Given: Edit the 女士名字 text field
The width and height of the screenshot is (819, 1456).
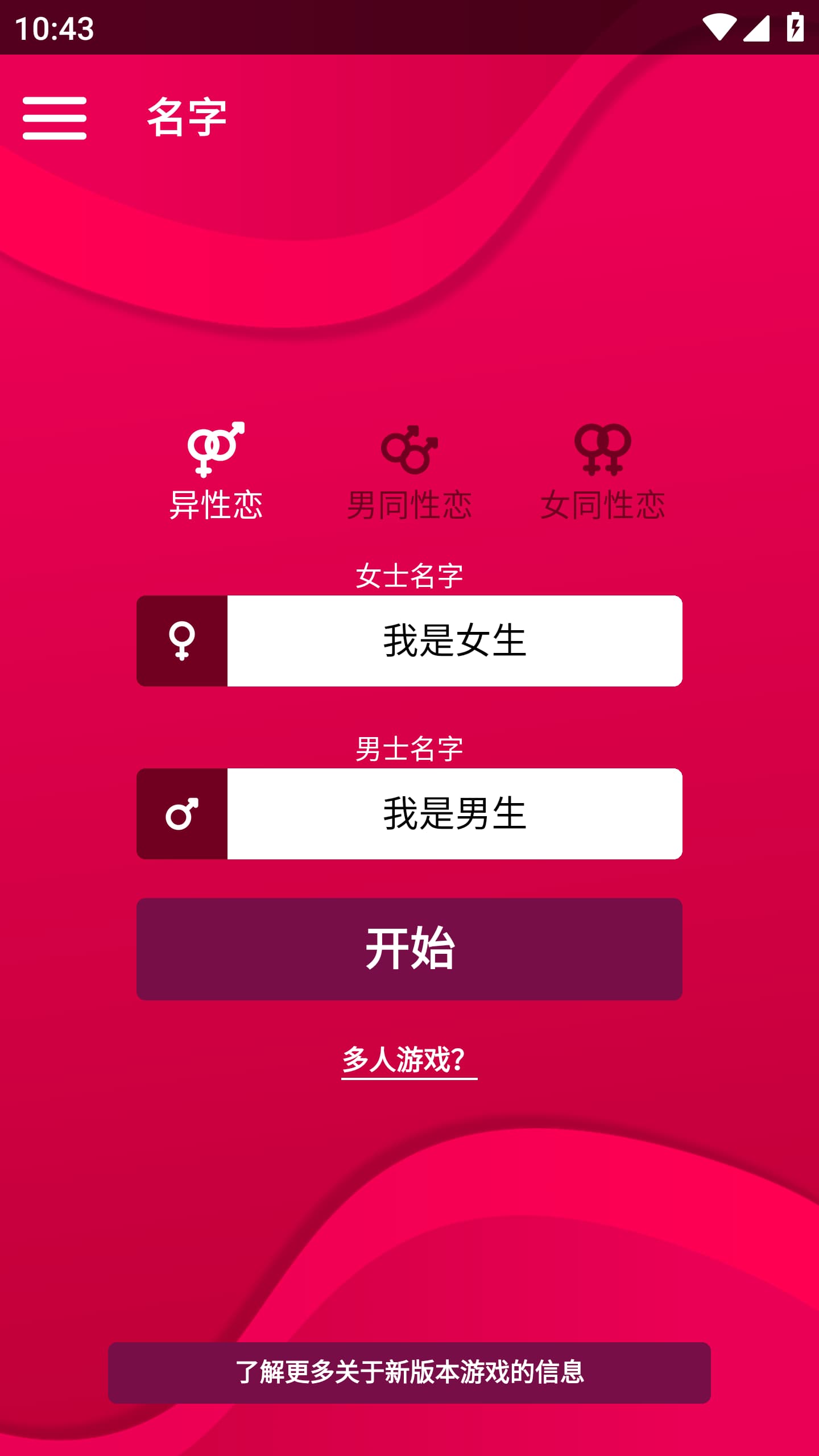Looking at the screenshot, I should pos(454,641).
